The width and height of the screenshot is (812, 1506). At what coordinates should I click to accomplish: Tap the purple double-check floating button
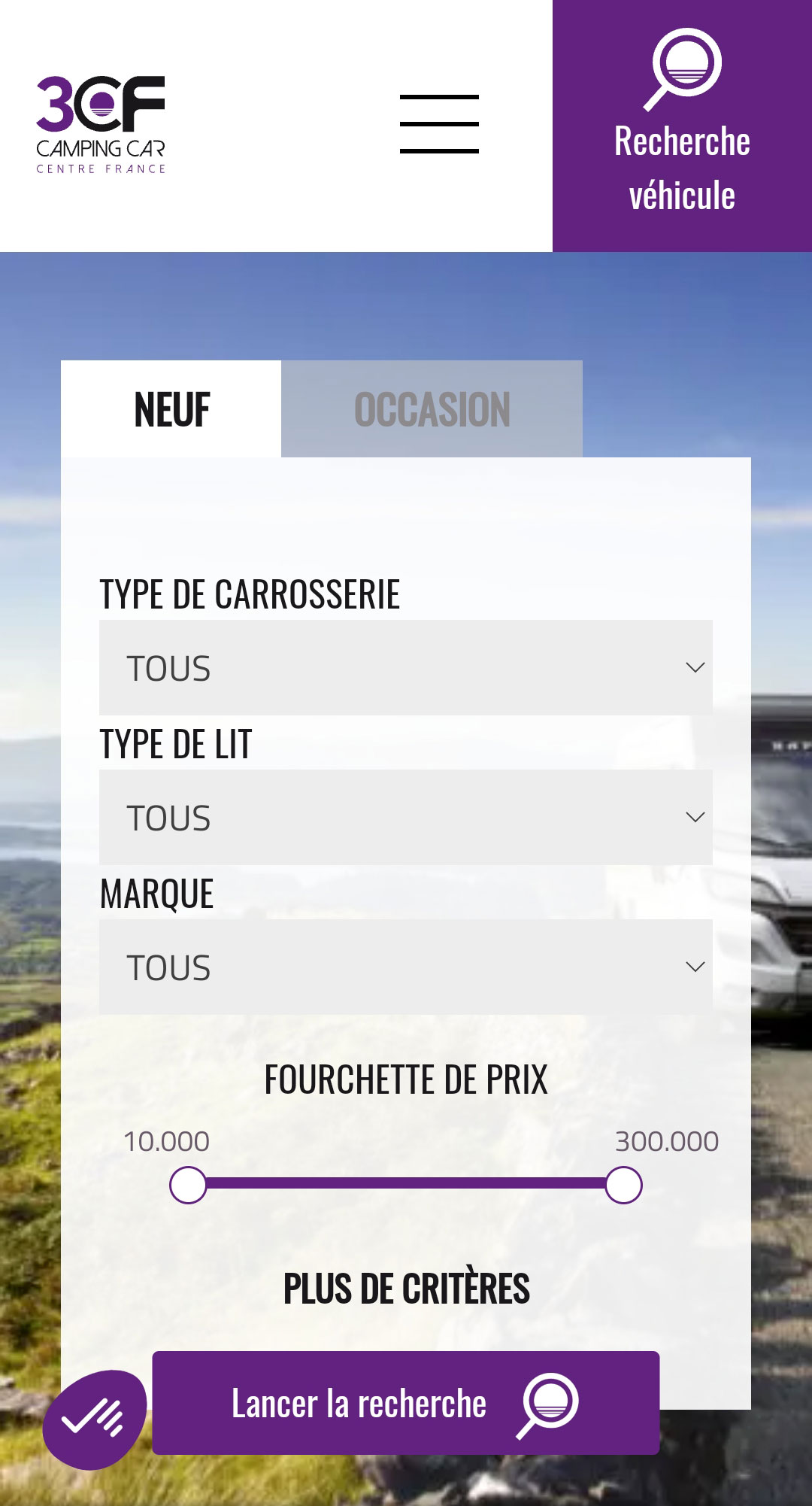pyautogui.click(x=94, y=1419)
